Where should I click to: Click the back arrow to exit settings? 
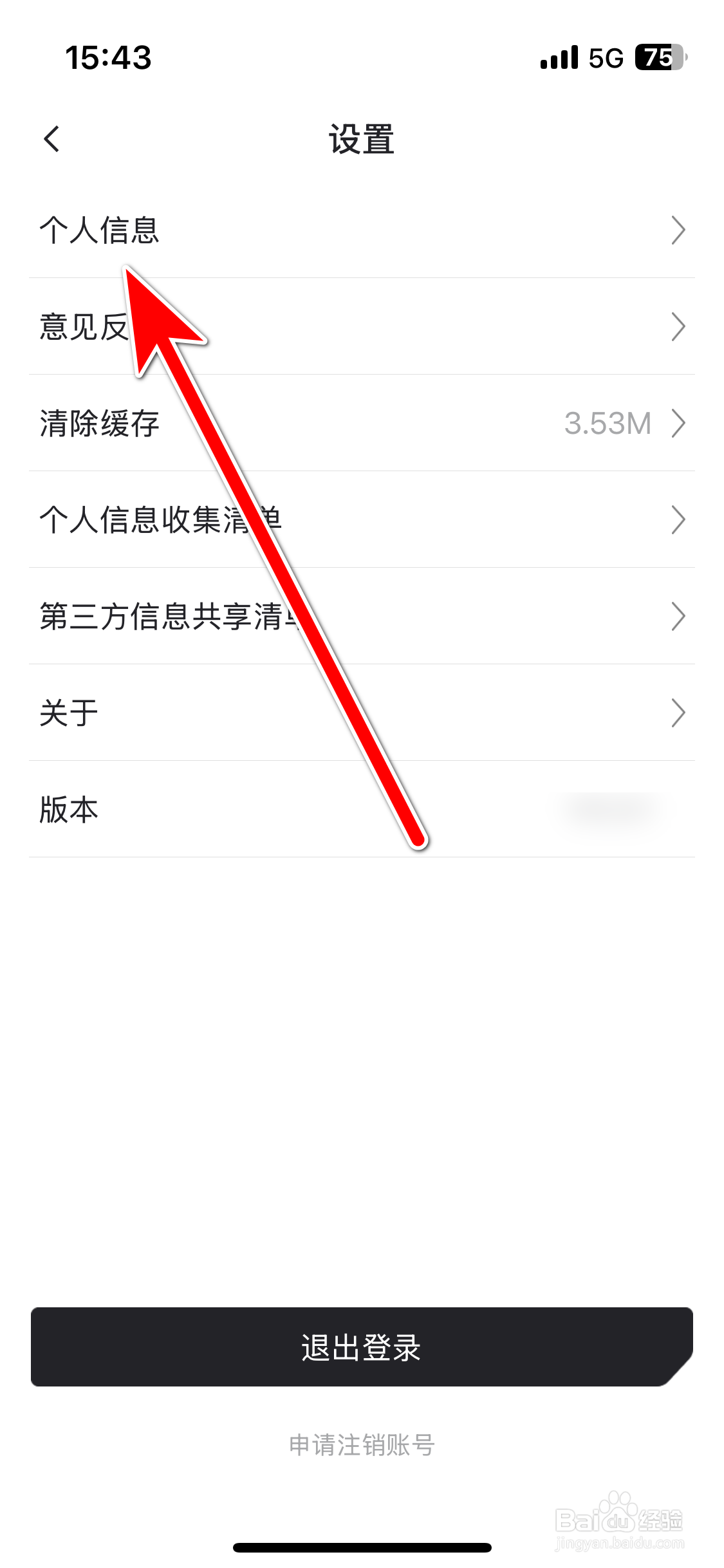click(x=51, y=138)
